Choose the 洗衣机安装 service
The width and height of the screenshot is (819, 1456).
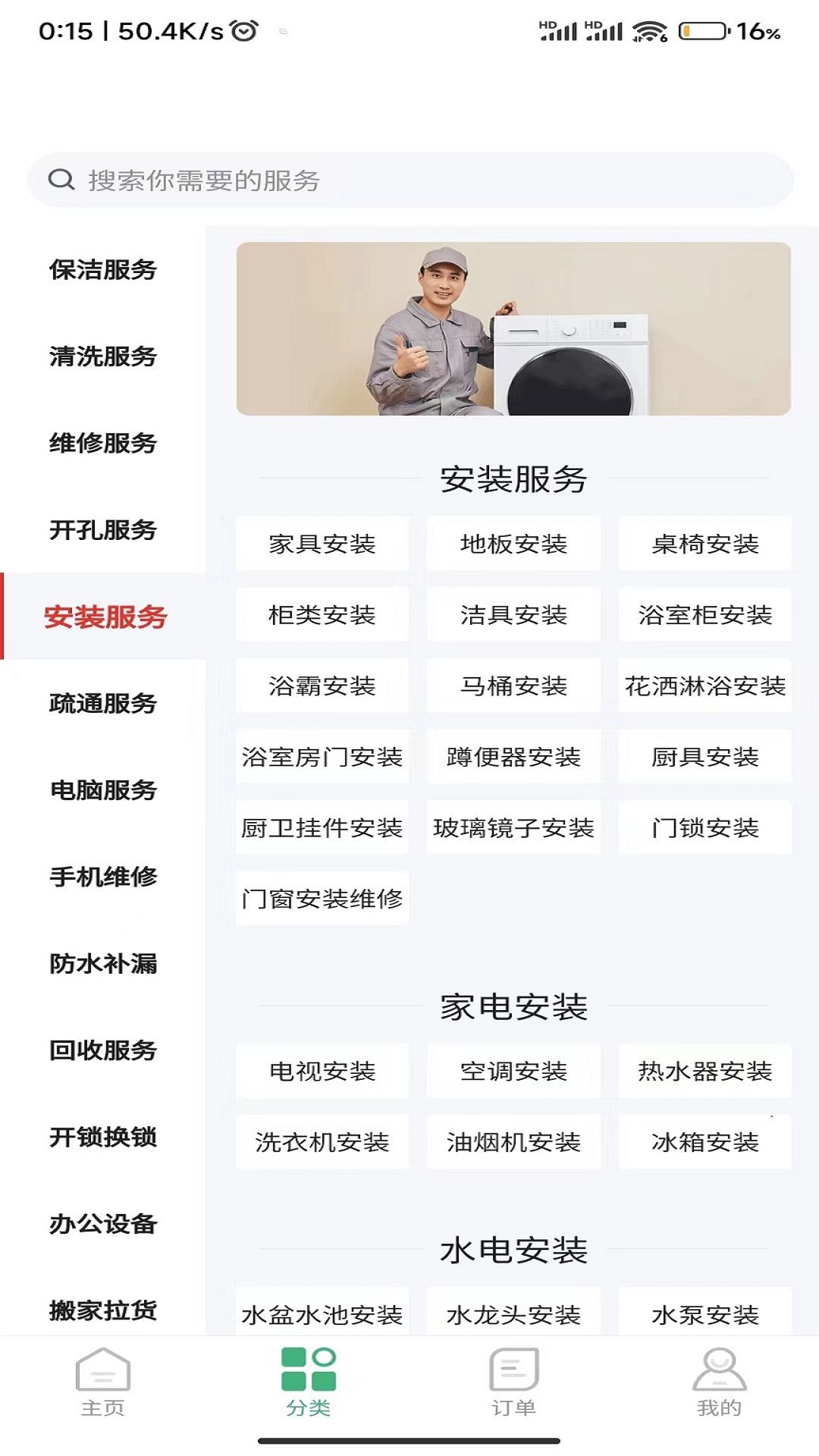point(322,1141)
